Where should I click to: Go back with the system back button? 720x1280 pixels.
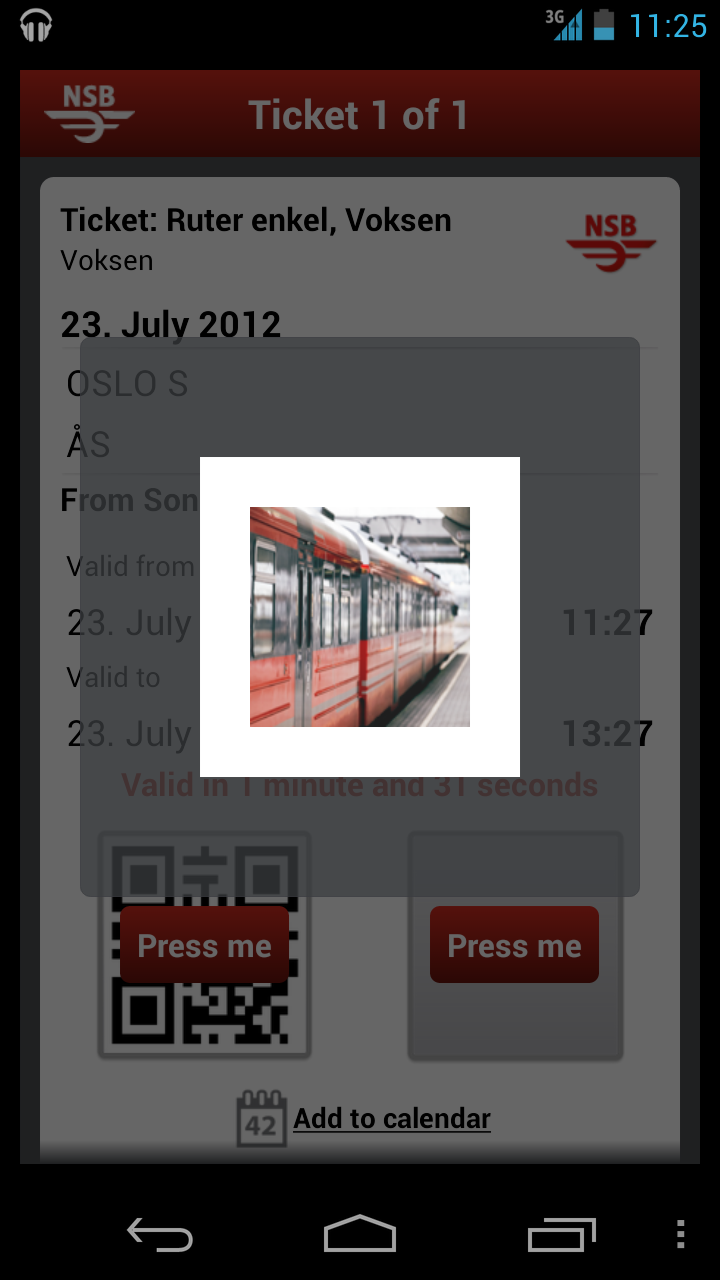(160, 1236)
